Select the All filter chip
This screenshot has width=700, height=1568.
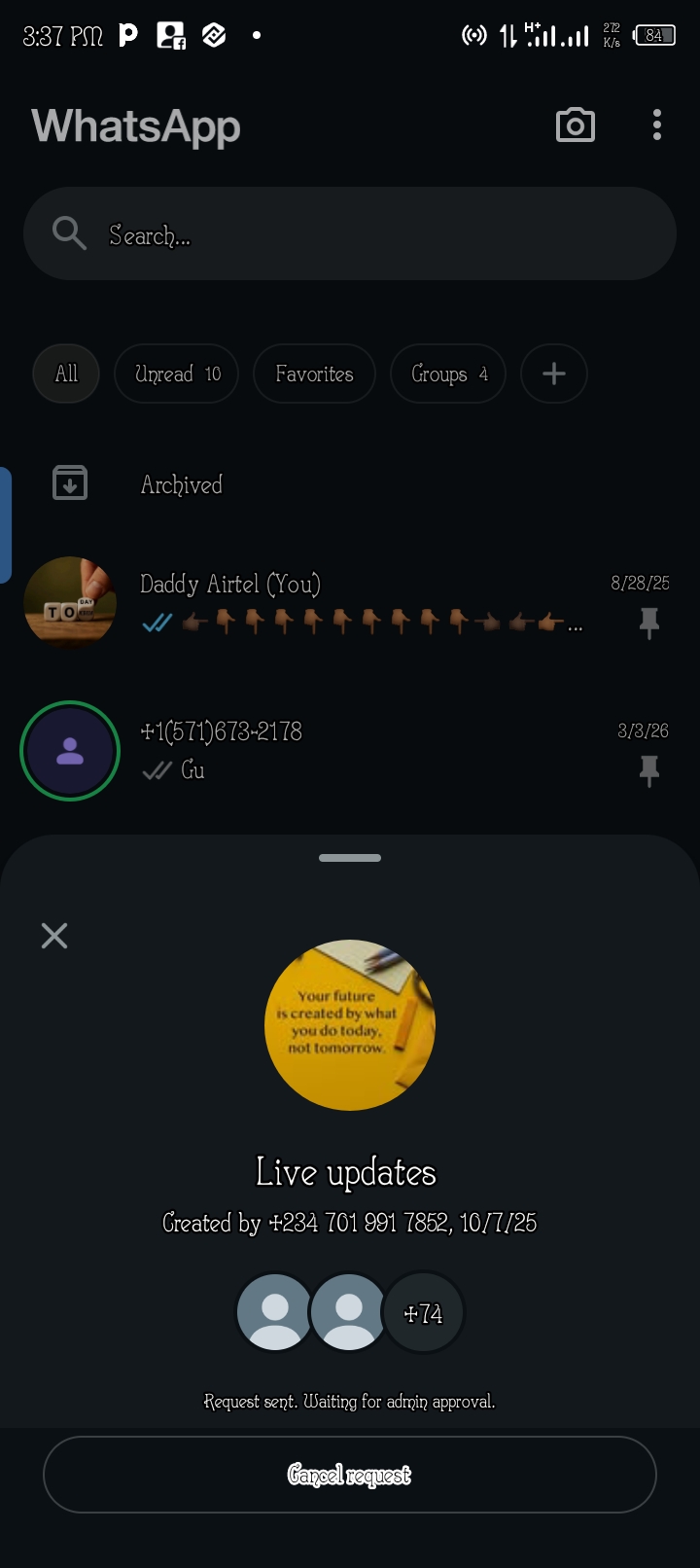[x=66, y=374]
